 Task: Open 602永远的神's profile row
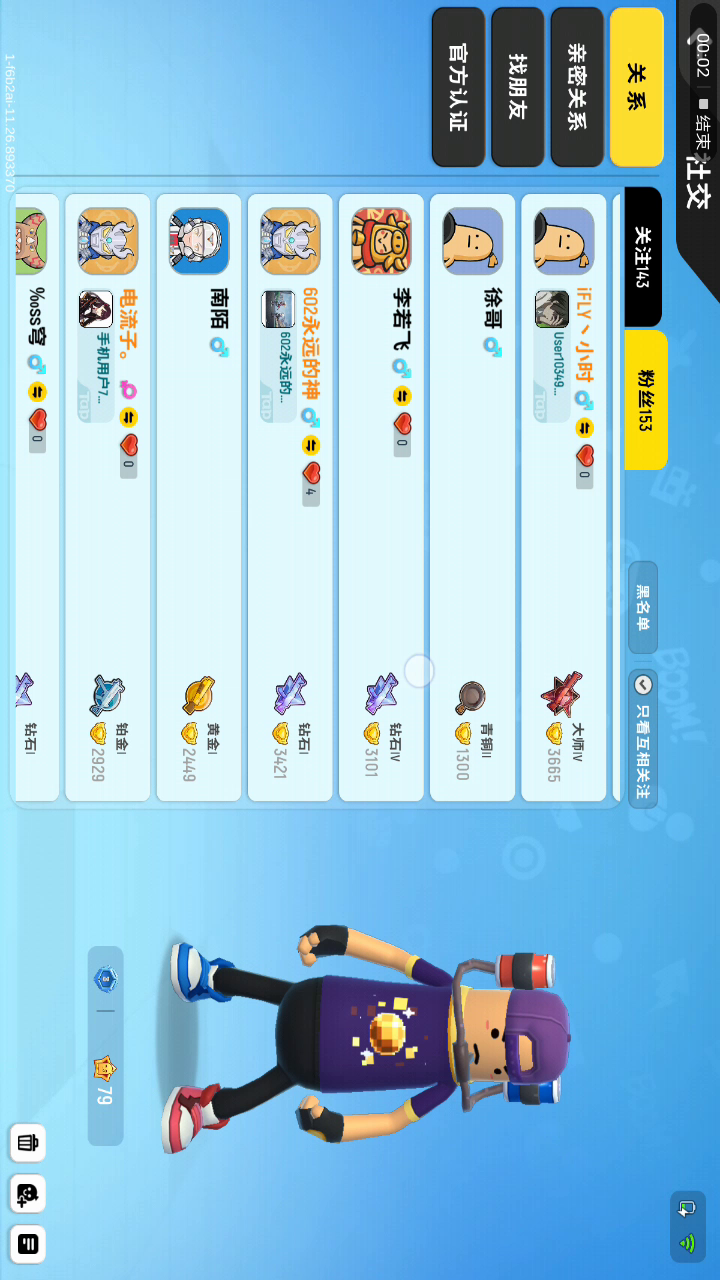click(290, 500)
